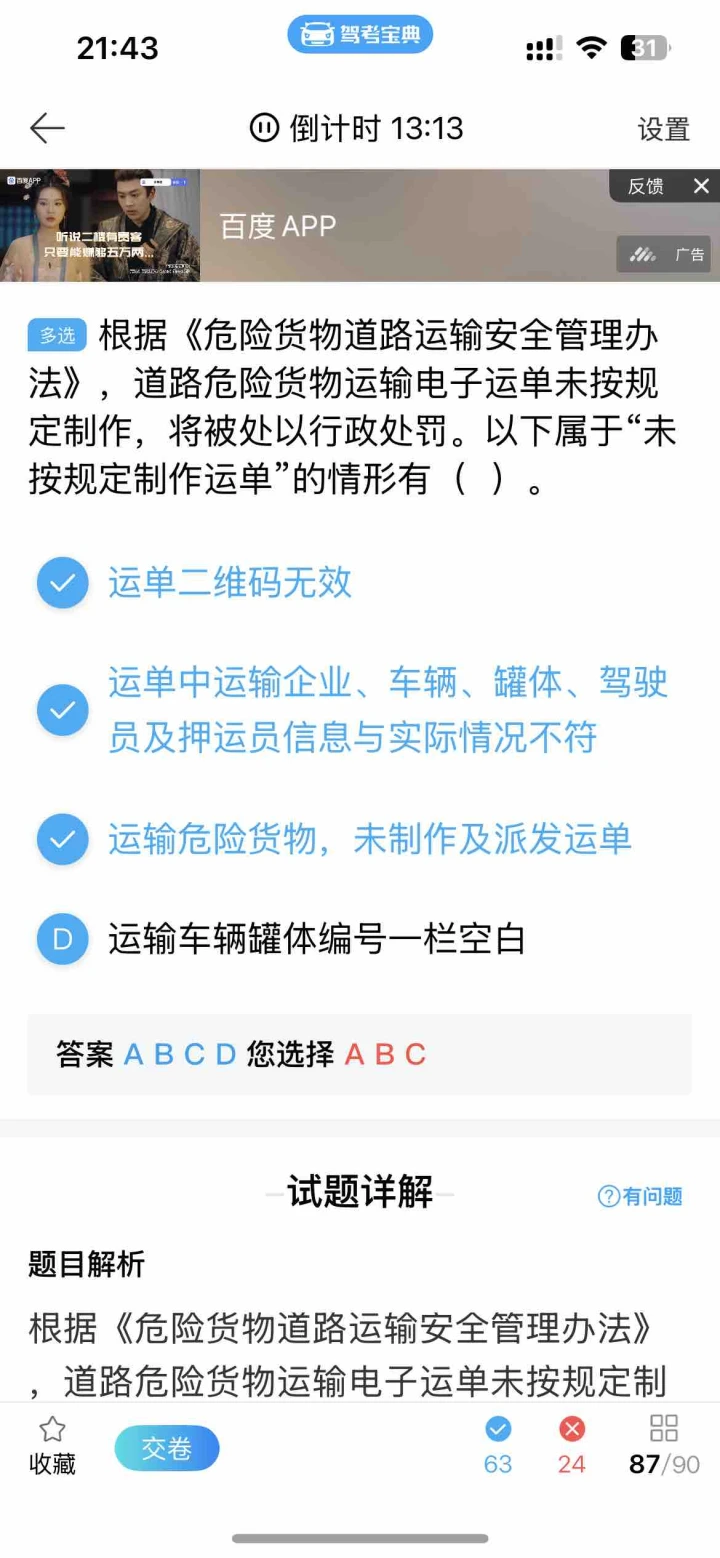Pause the countdown timer
Screen dimensions: 720x1558
coord(263,128)
